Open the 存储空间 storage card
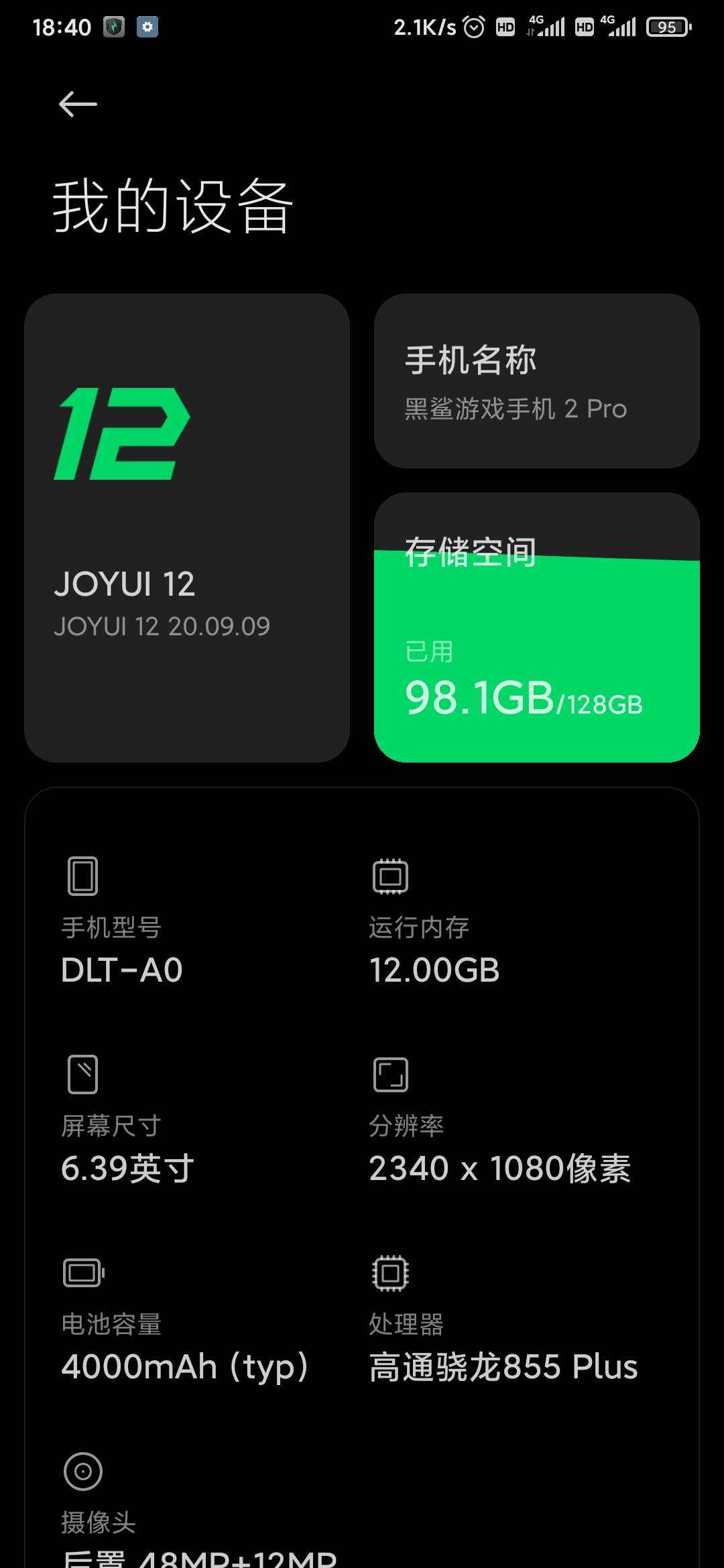Viewport: 724px width, 1568px height. 536,628
